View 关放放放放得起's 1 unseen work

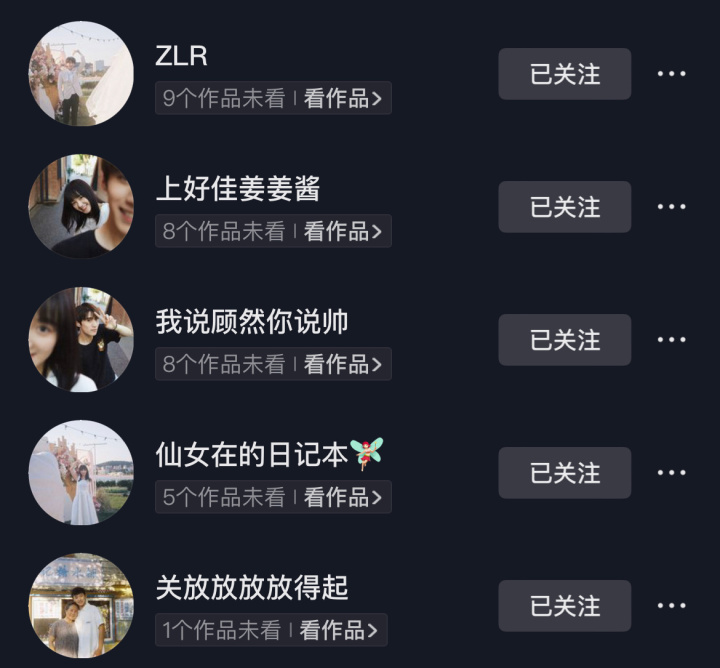point(339,630)
